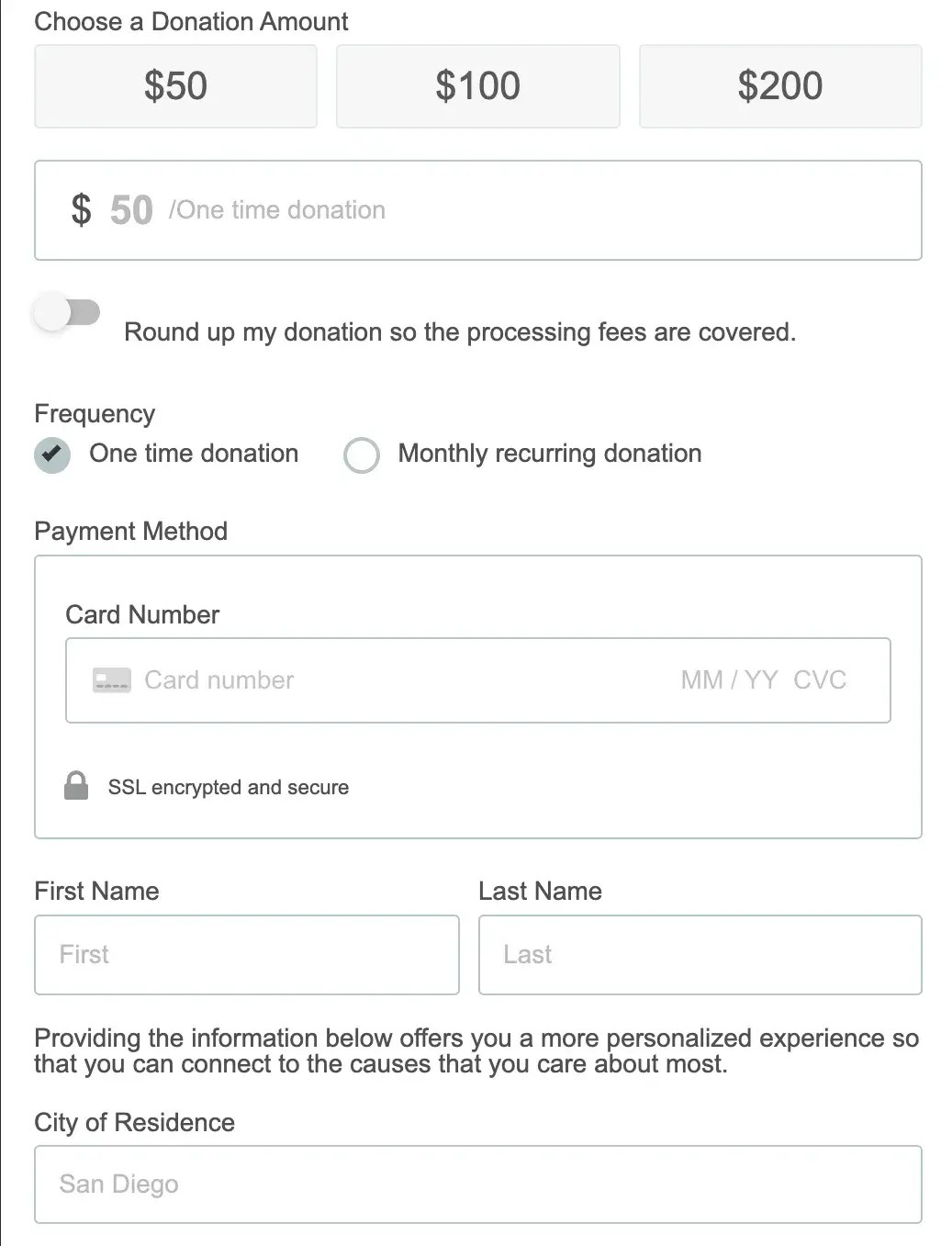952x1246 pixels.
Task: Edit the custom donation amount field
Action: 477,210
